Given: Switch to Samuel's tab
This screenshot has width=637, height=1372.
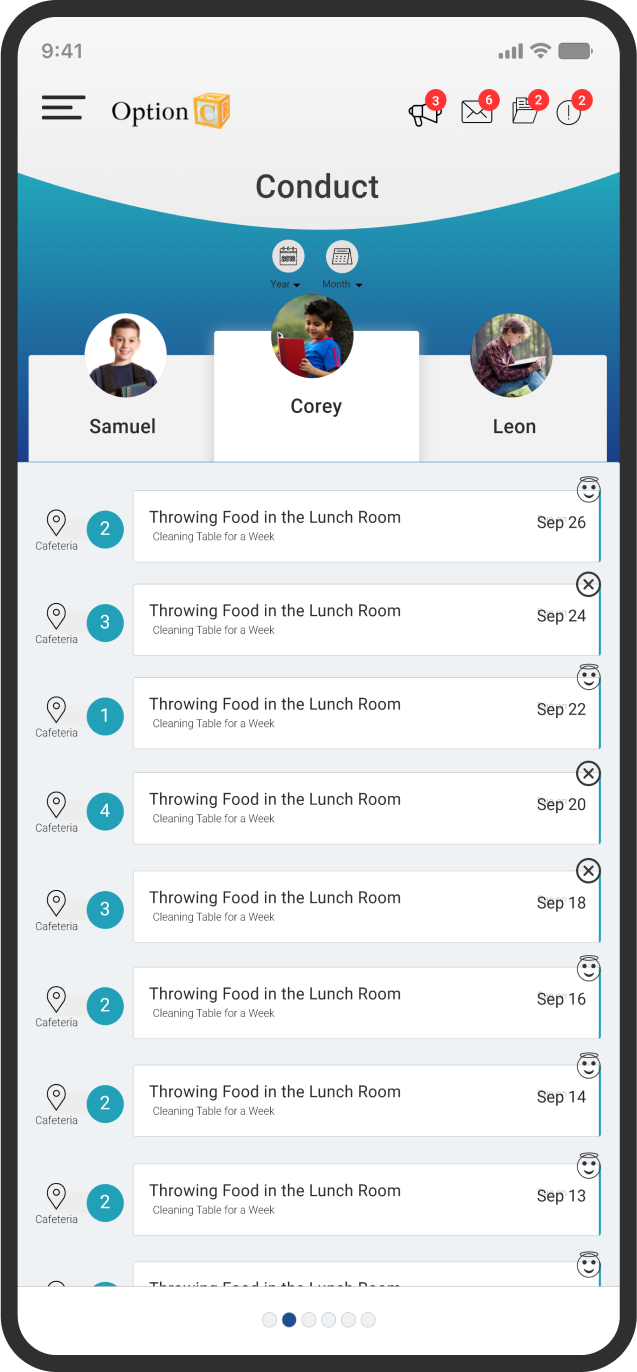Looking at the screenshot, I should (123, 408).
